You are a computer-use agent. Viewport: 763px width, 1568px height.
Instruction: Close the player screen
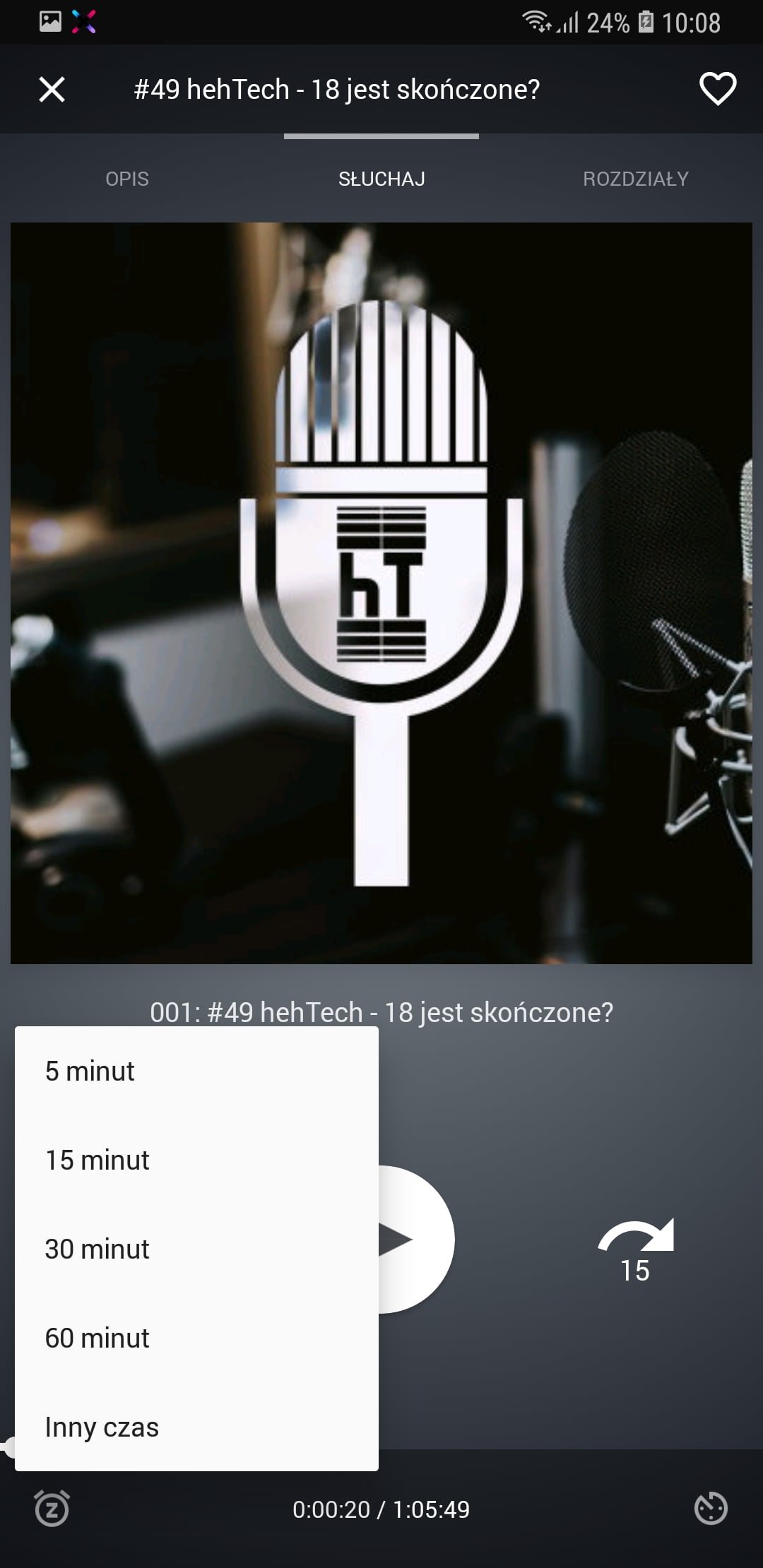tap(52, 90)
